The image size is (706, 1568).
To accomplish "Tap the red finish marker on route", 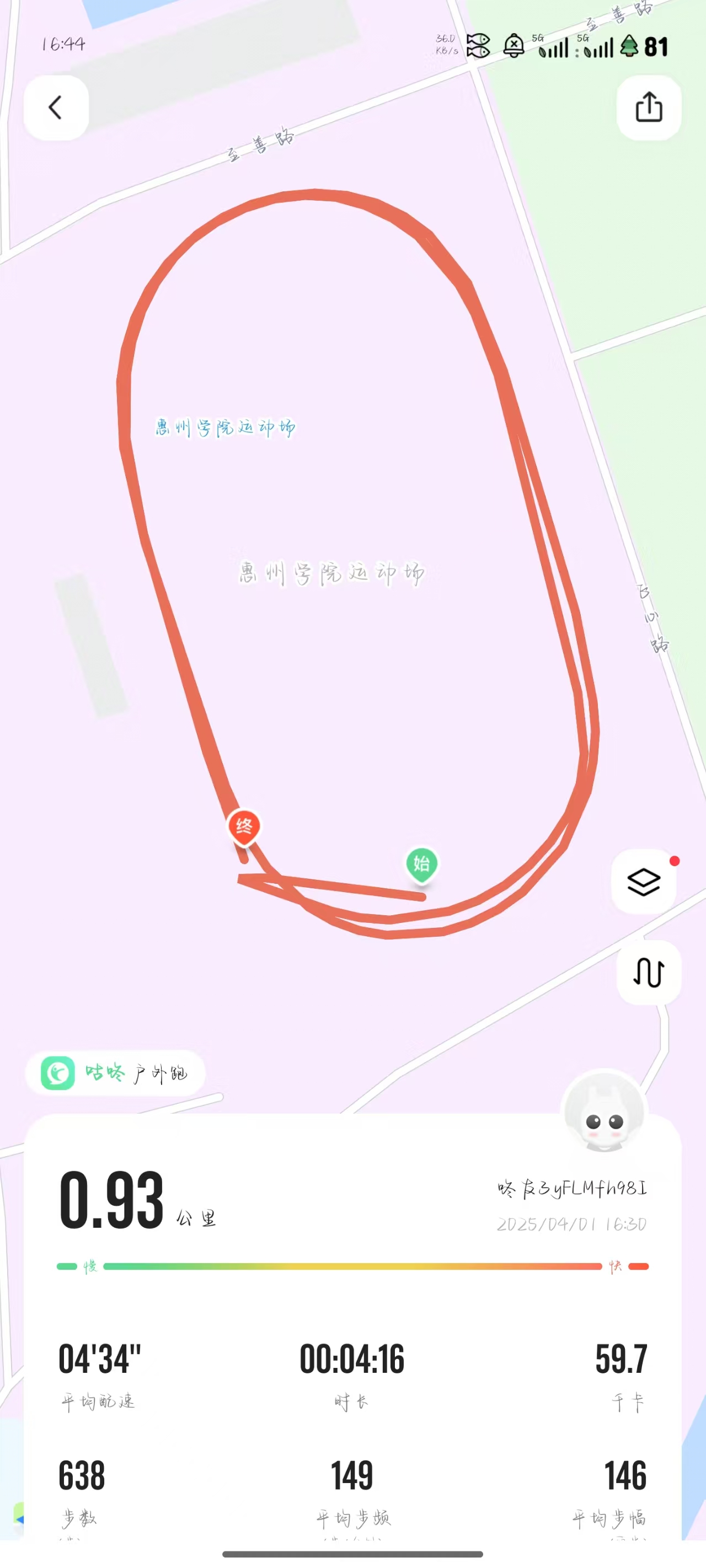I will pyautogui.click(x=244, y=826).
